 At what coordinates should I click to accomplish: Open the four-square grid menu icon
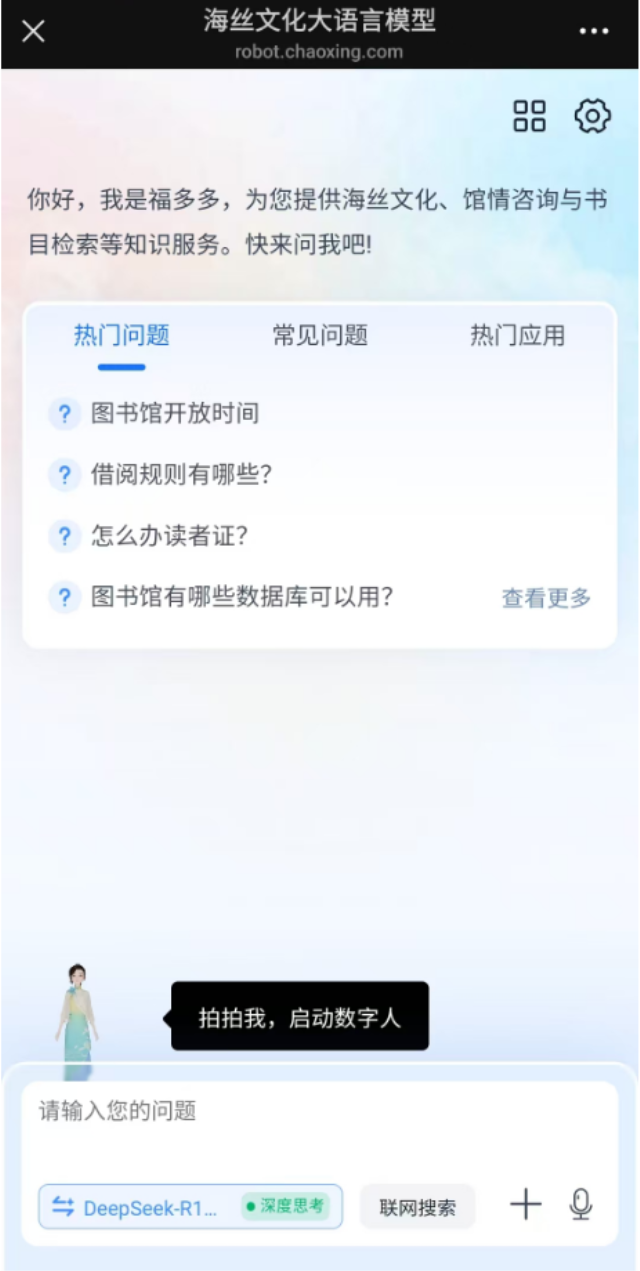click(x=529, y=116)
